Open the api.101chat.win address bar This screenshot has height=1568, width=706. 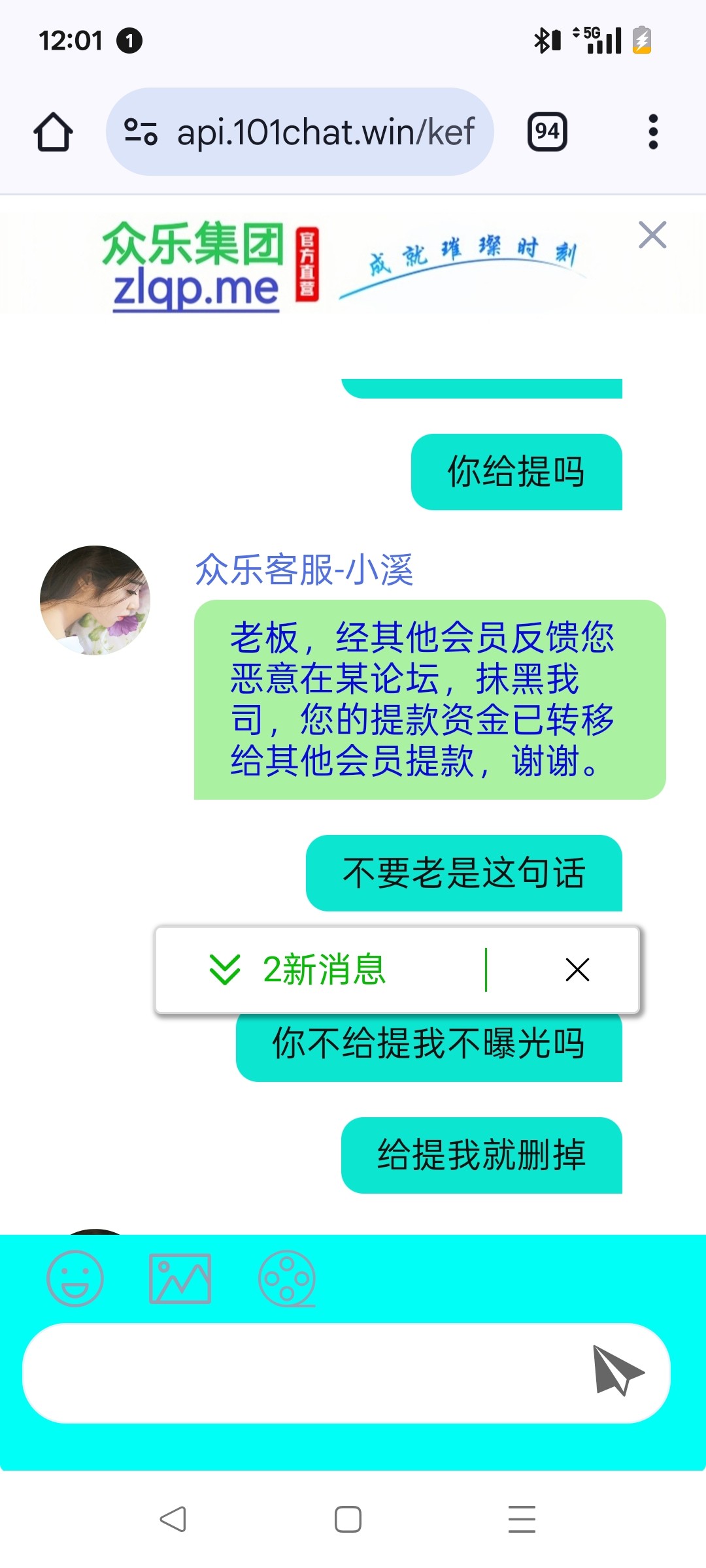301,132
